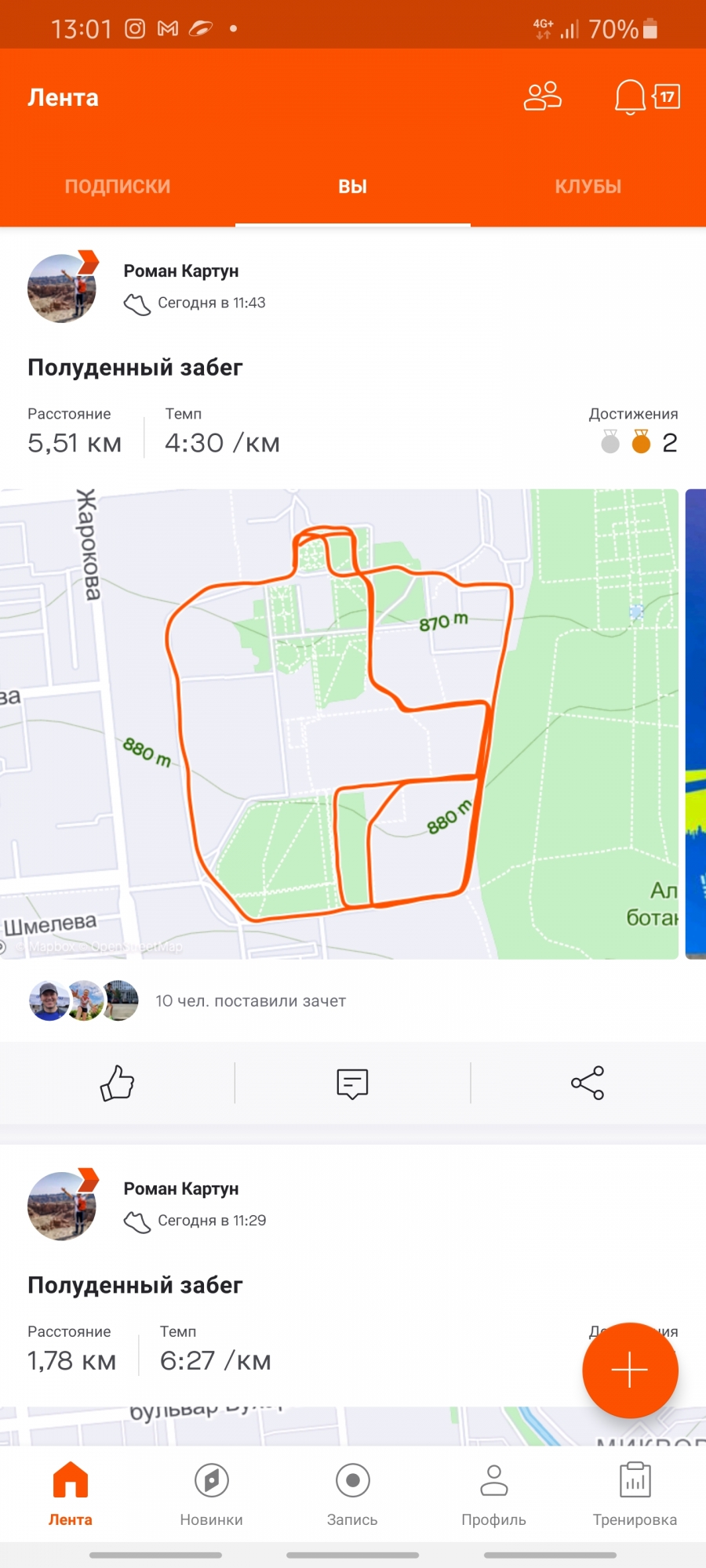View who gave kudos to the 11:43 run
This screenshot has width=706, height=1568.
click(249, 1001)
